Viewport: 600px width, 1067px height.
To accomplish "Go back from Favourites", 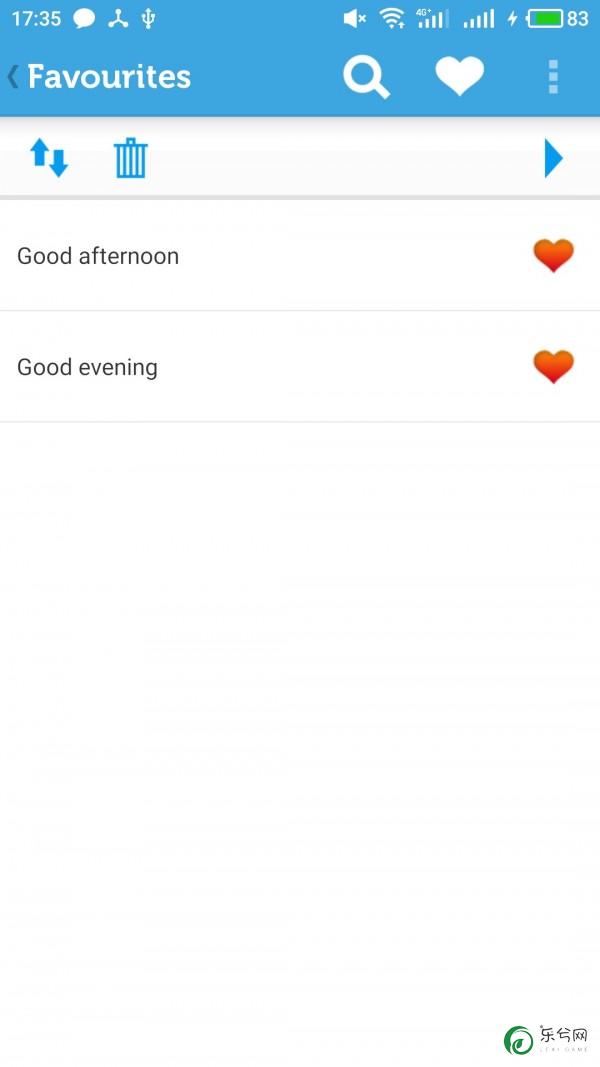I will (x=13, y=76).
